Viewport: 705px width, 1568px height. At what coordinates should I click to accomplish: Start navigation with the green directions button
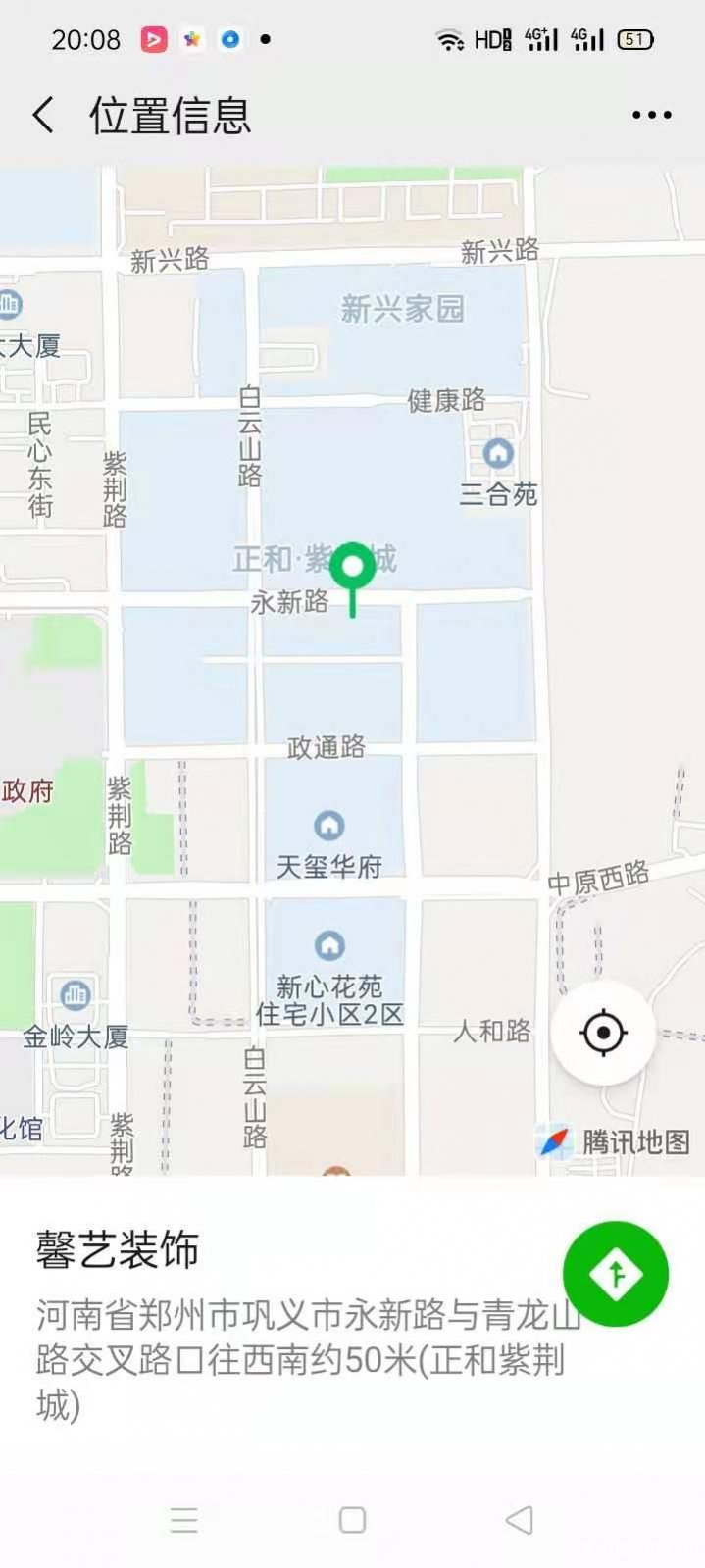[616, 1274]
